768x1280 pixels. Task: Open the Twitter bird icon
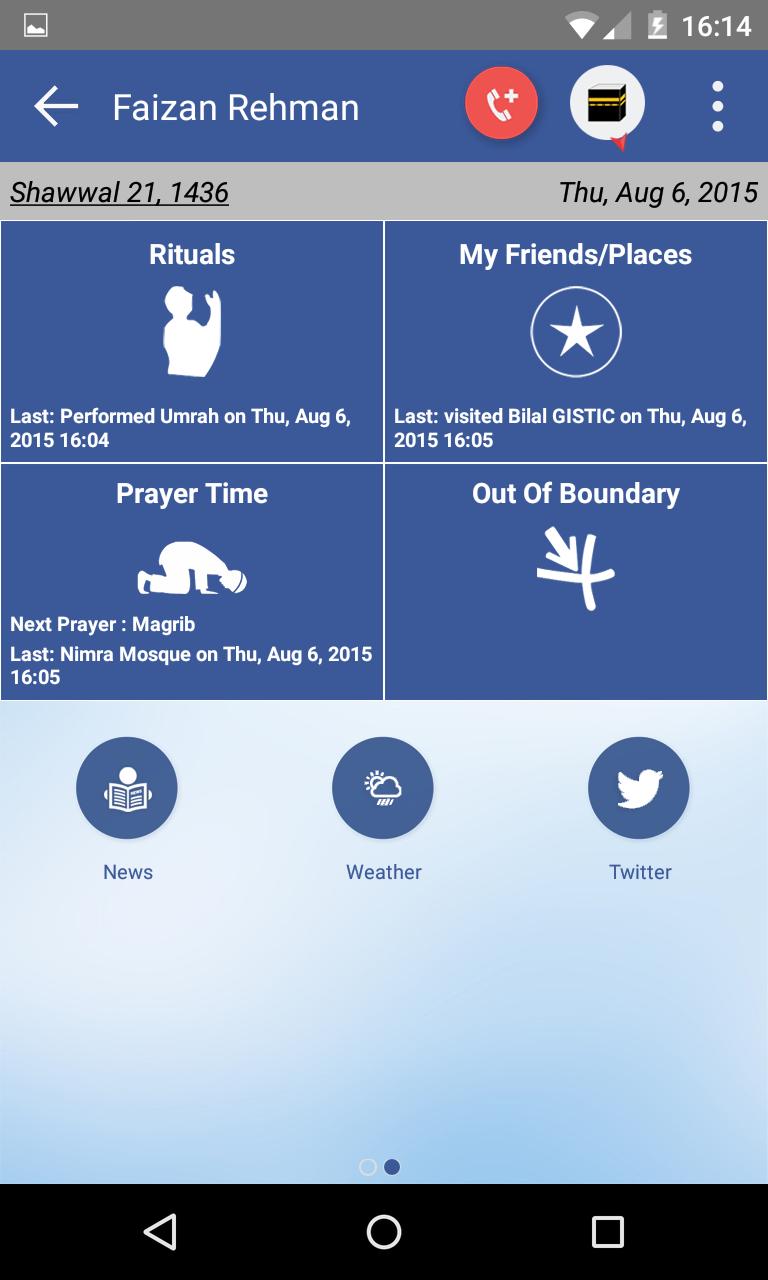(x=639, y=787)
